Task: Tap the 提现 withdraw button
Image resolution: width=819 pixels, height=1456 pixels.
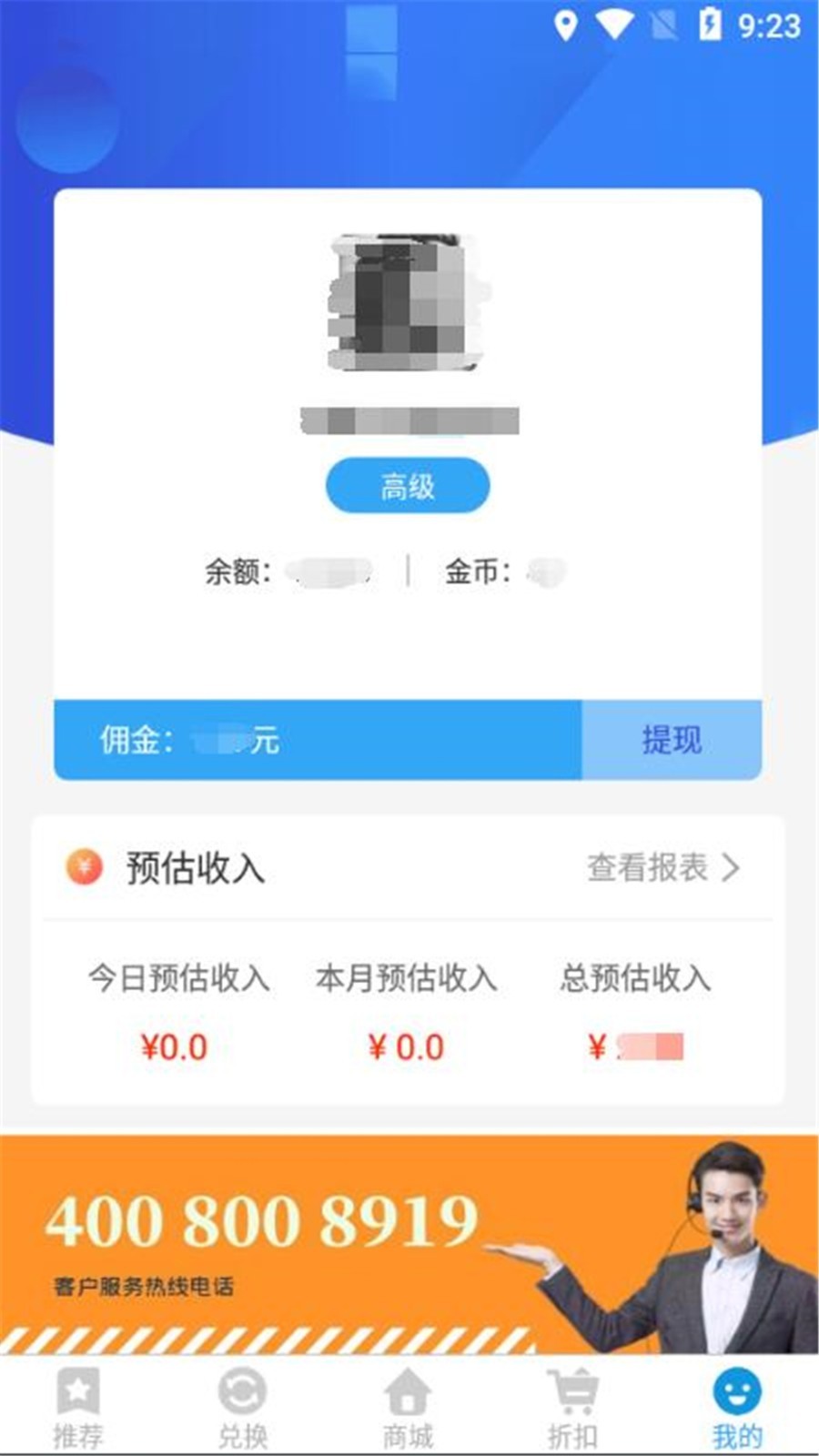Action: (672, 740)
